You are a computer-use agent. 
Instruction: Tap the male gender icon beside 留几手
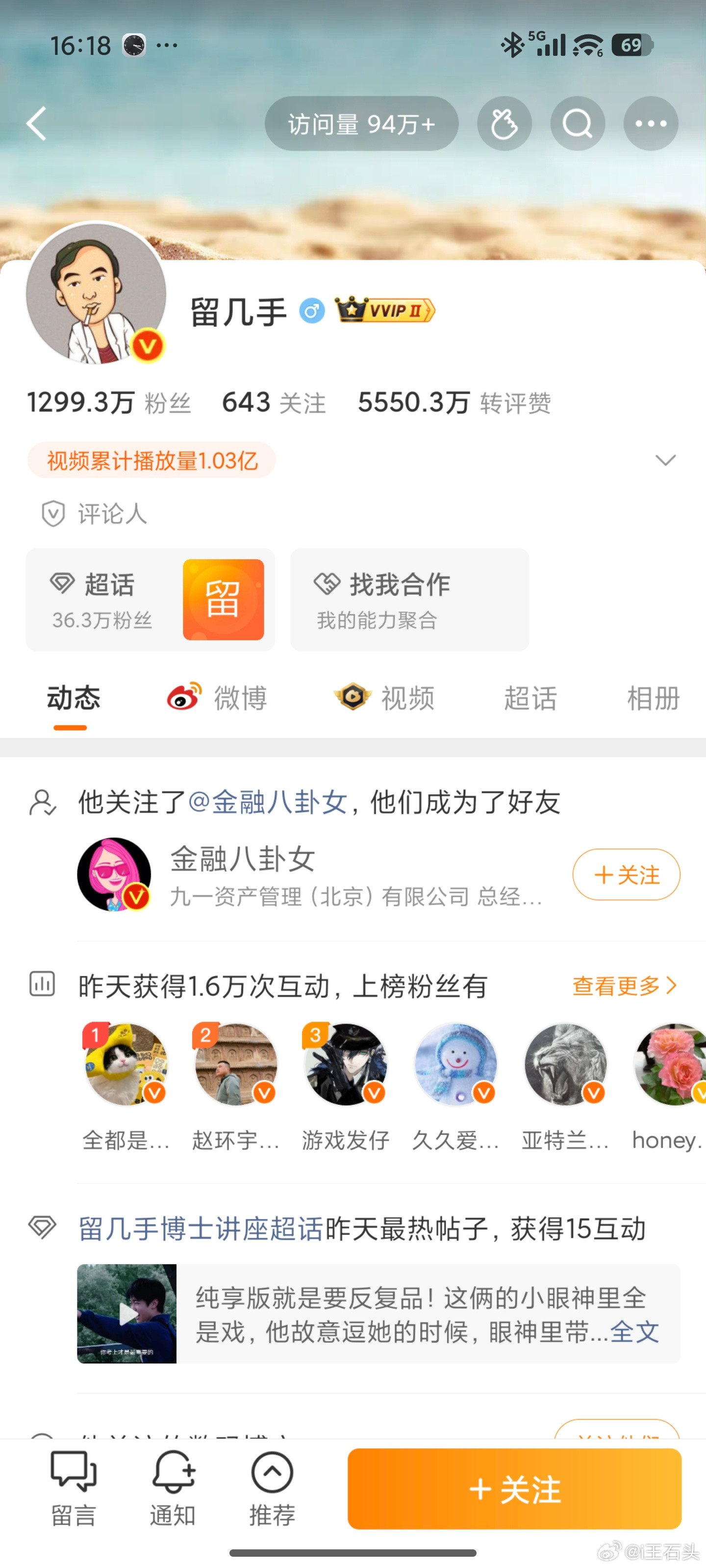pyautogui.click(x=311, y=311)
